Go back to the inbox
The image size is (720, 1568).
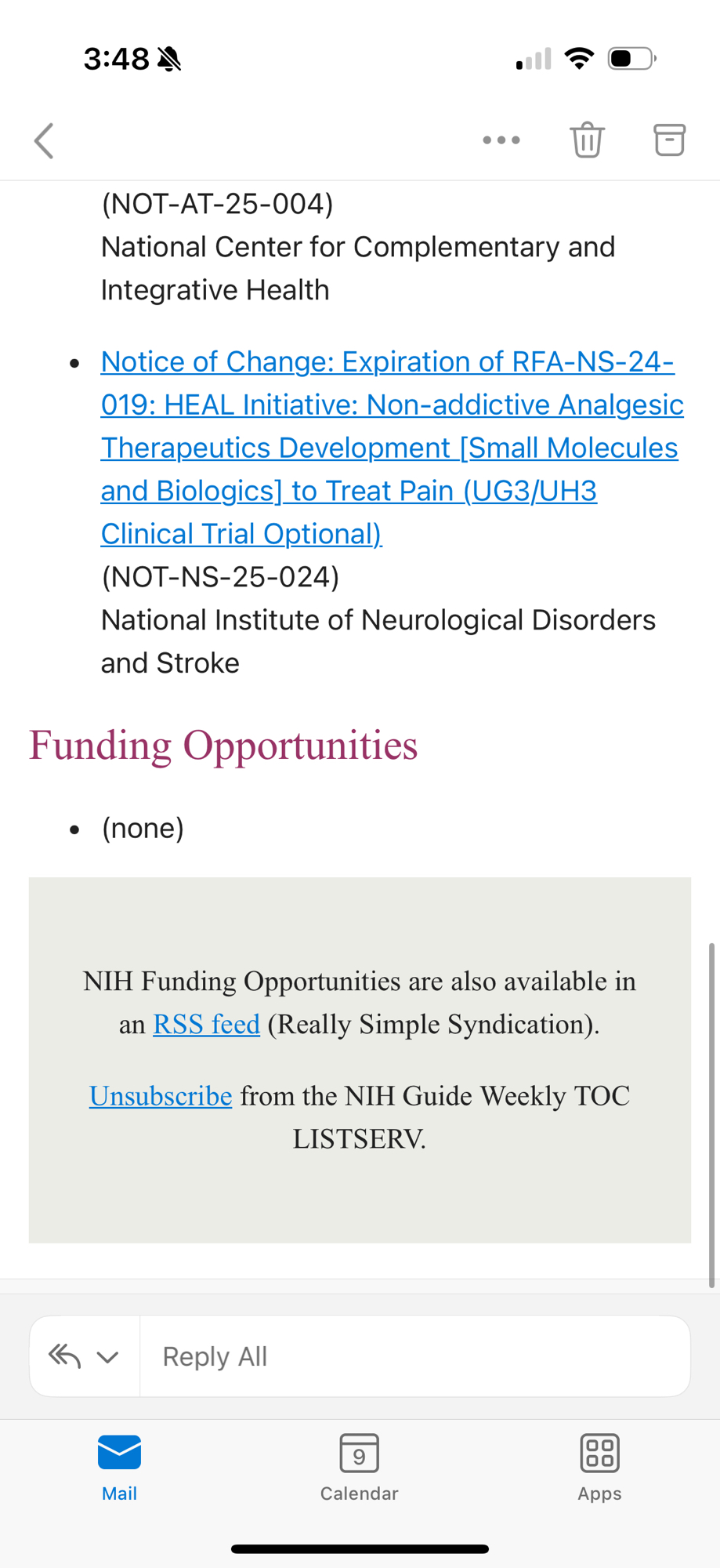[x=45, y=141]
